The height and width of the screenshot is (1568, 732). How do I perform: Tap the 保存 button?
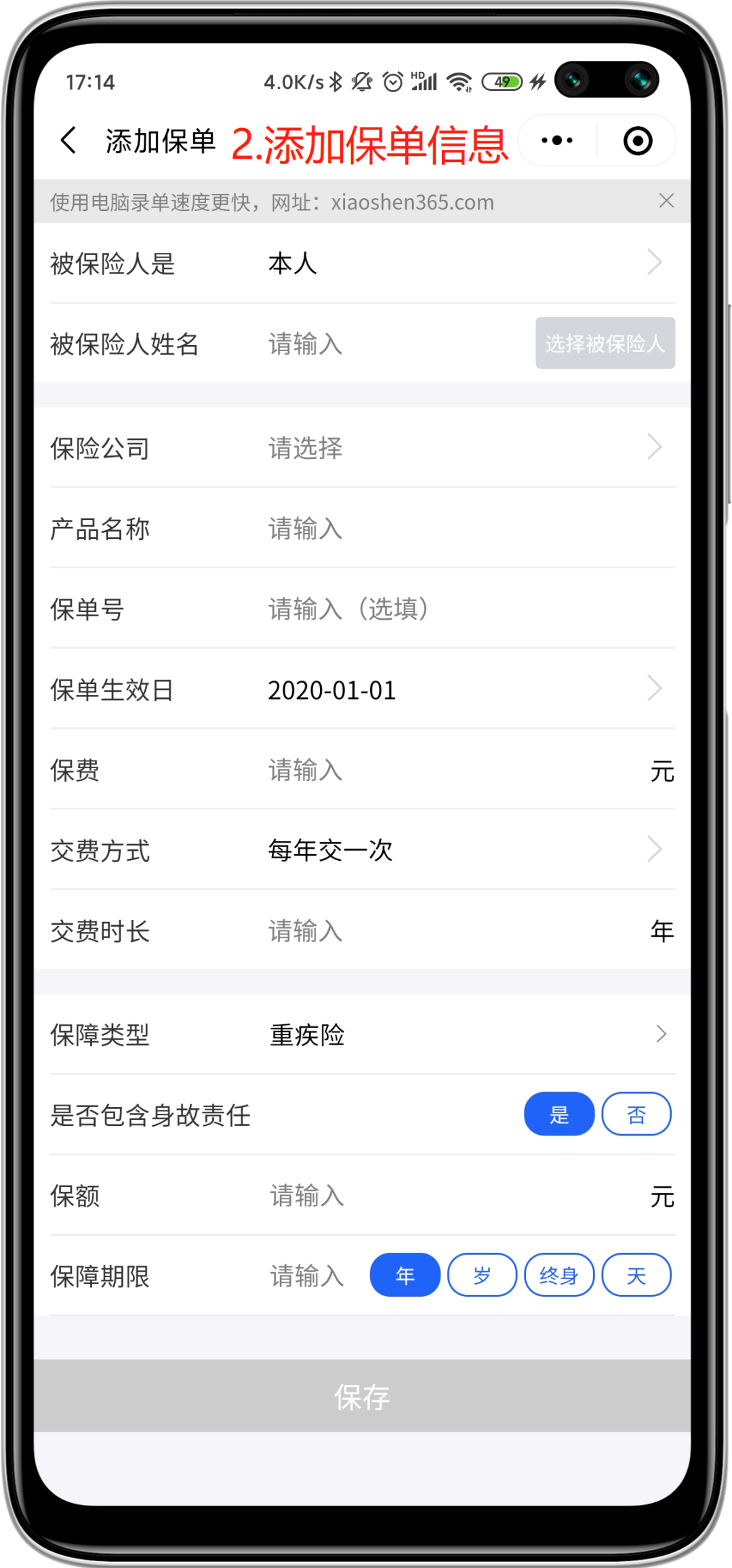[363, 1396]
